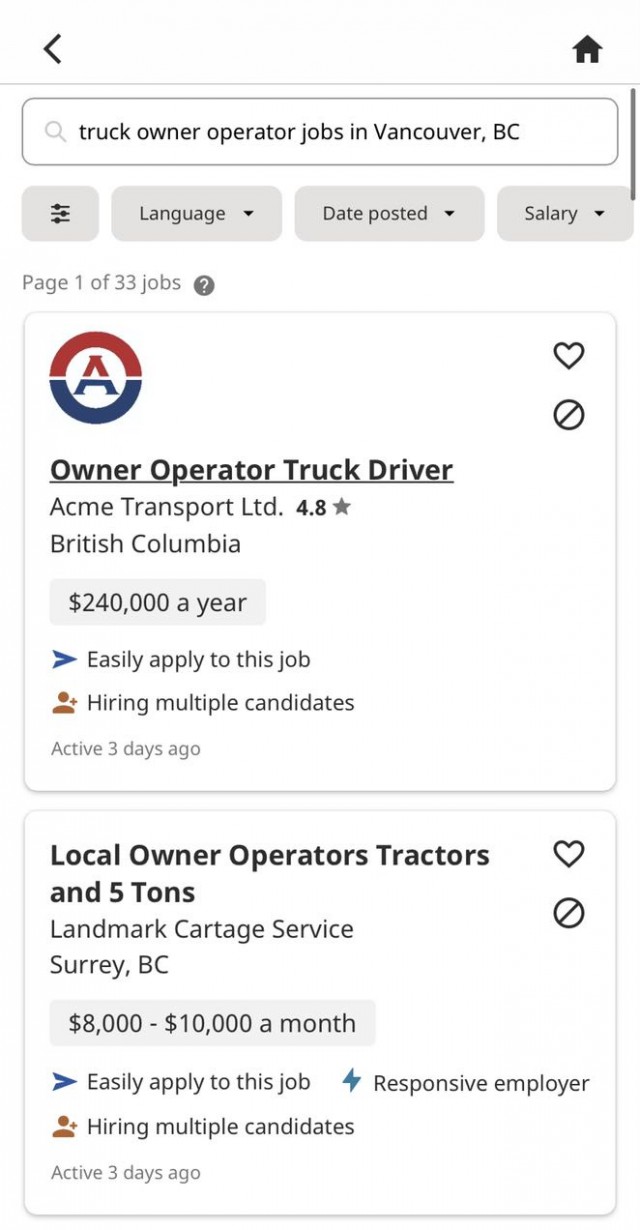The width and height of the screenshot is (640, 1230).
Task: Open the filter settings button
Action: (x=60, y=214)
